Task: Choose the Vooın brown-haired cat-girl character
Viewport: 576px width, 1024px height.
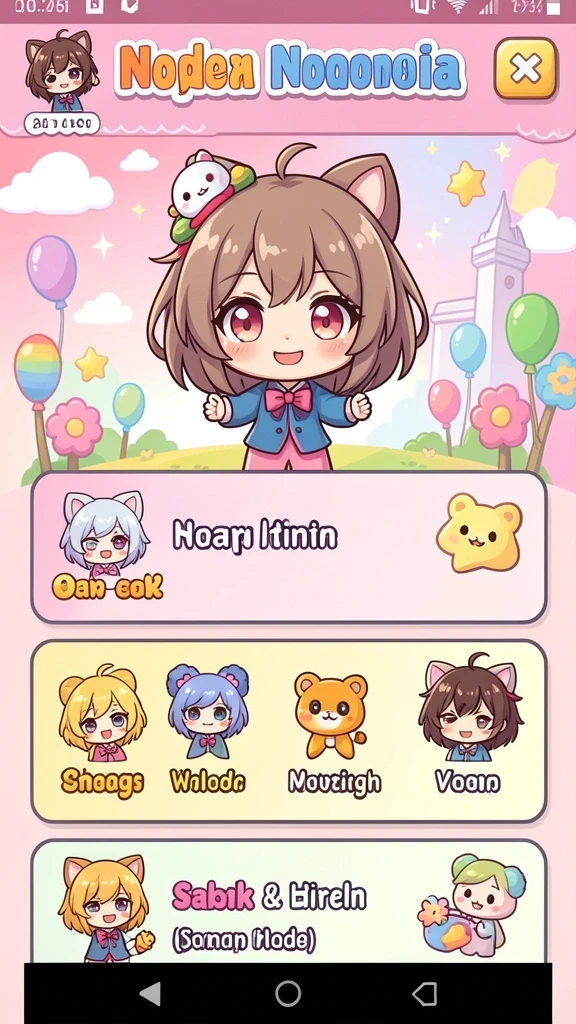Action: [468, 728]
